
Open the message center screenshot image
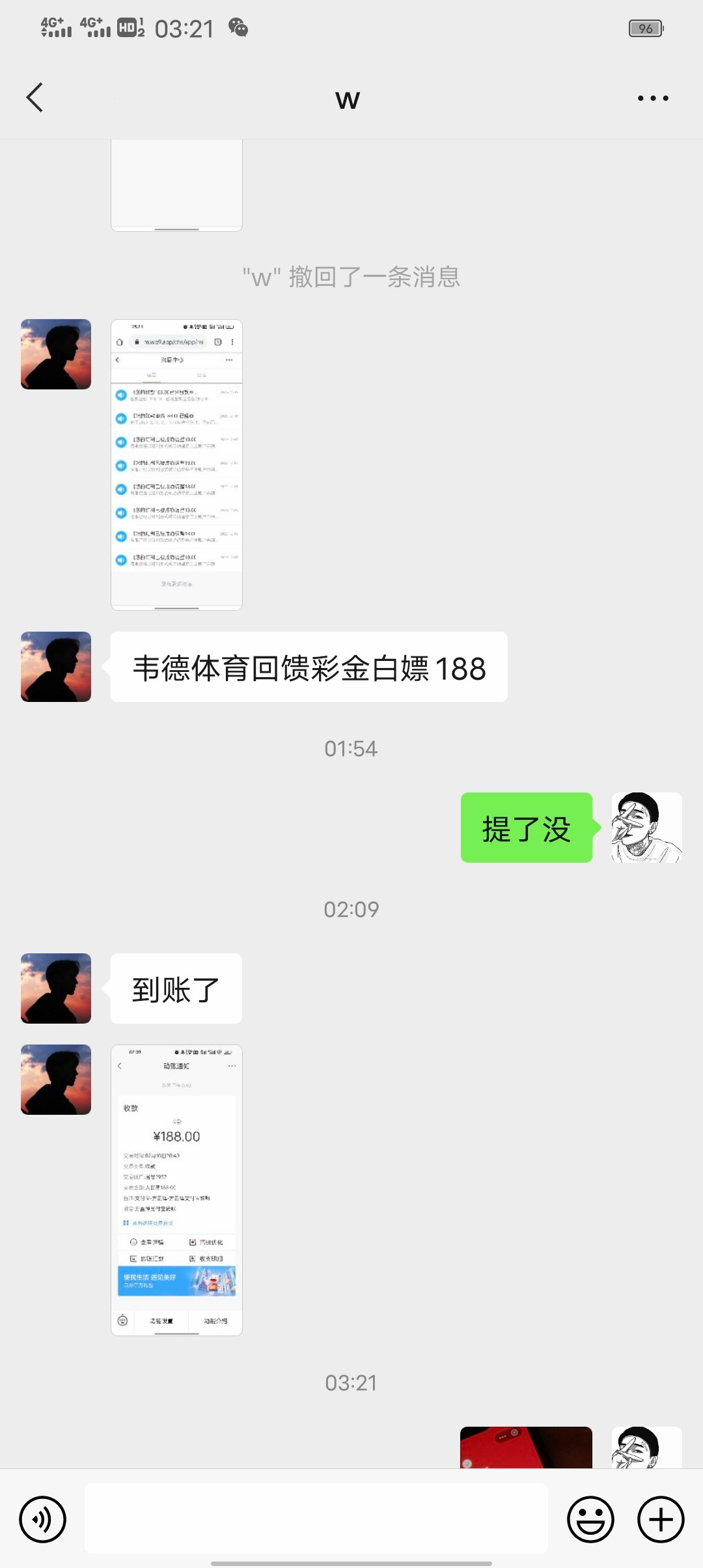tap(176, 464)
